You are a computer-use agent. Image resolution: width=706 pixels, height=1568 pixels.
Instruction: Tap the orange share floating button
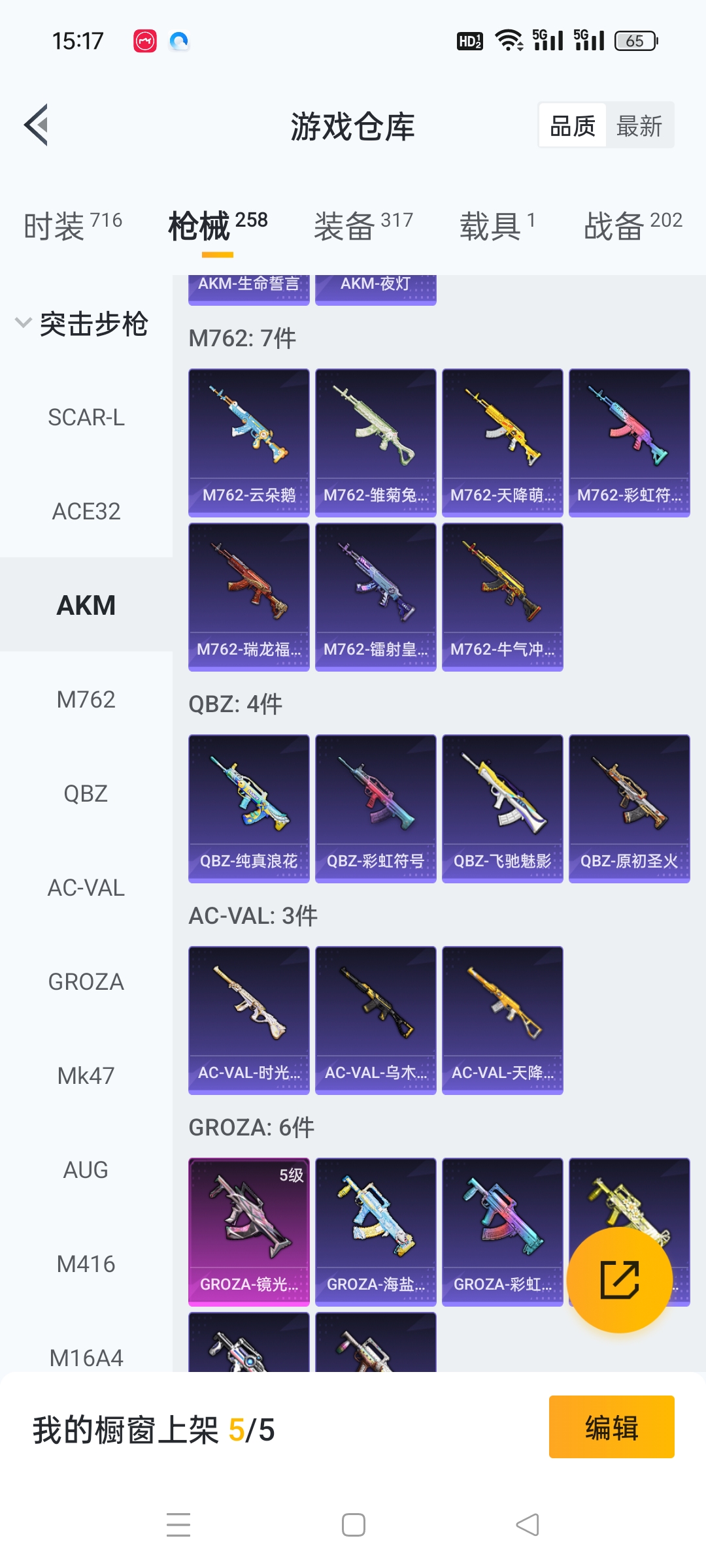(x=619, y=1279)
